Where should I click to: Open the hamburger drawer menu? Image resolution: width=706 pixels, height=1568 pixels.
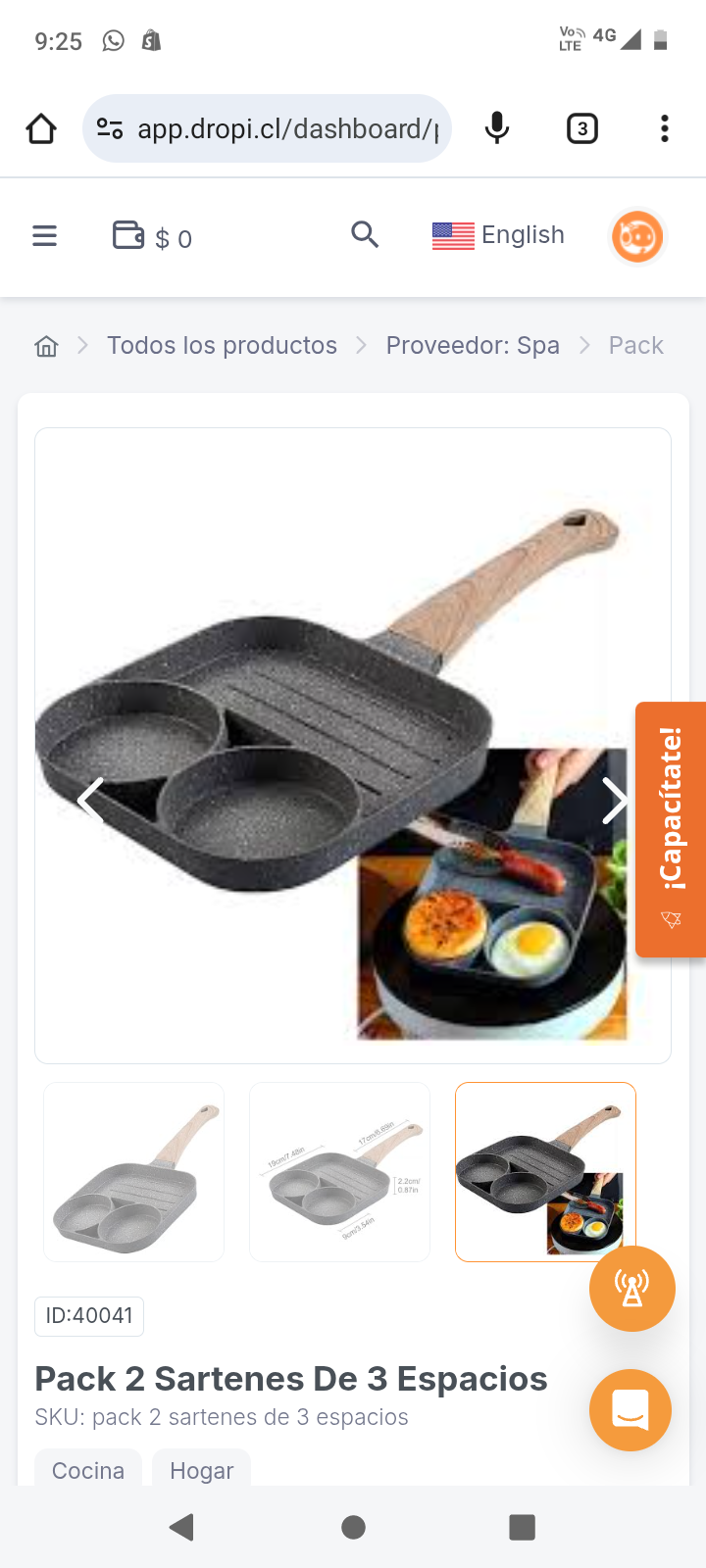pyautogui.click(x=45, y=236)
